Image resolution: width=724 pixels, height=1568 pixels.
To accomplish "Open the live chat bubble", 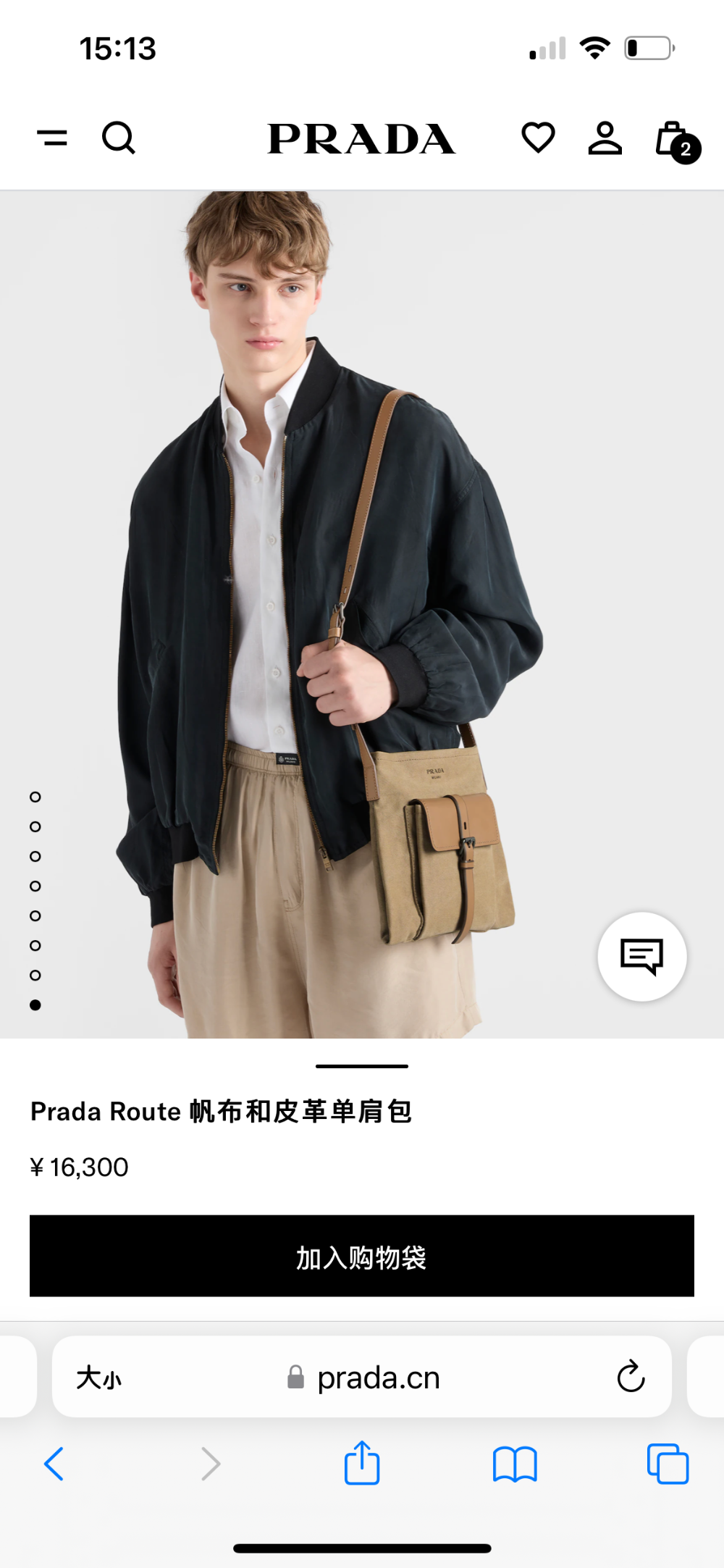I will click(642, 957).
